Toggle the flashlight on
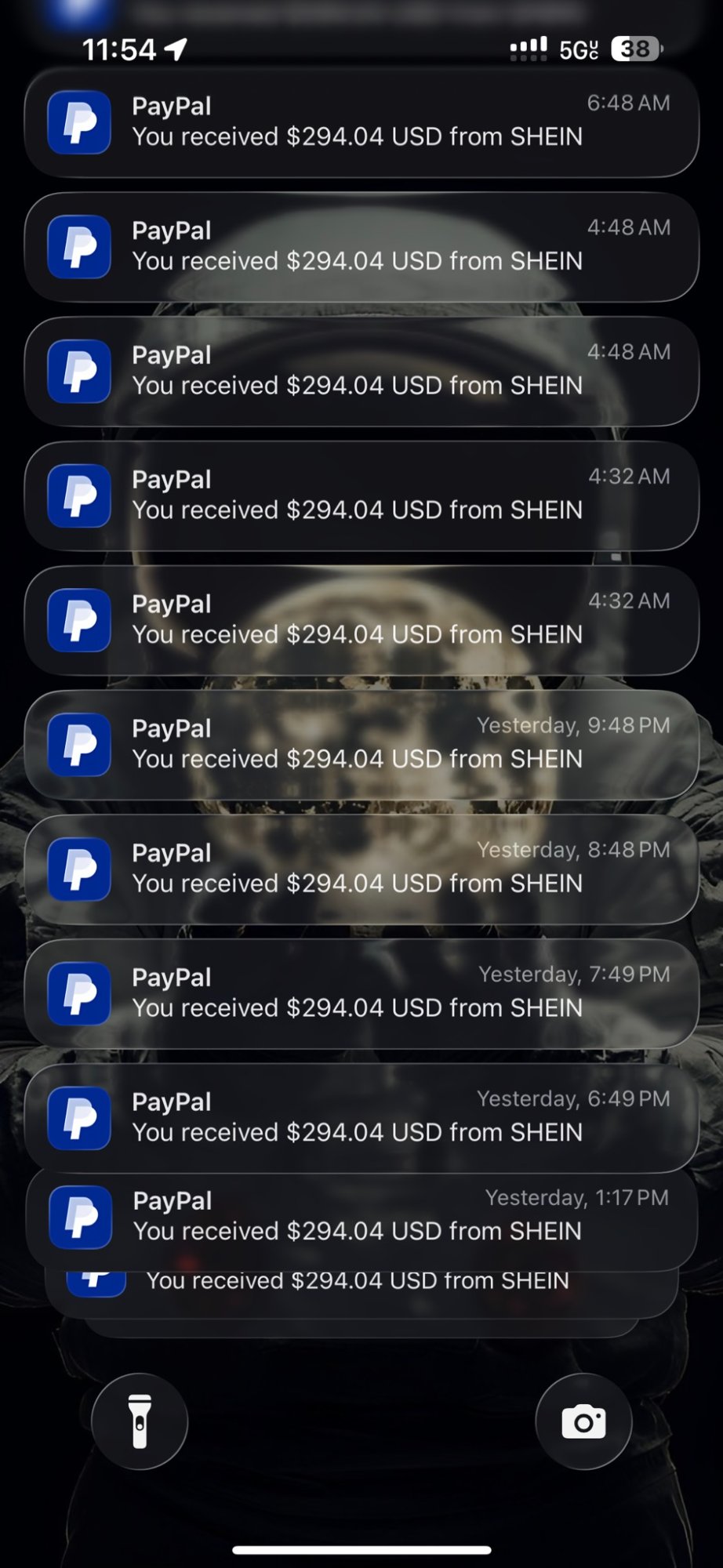 [140, 1421]
